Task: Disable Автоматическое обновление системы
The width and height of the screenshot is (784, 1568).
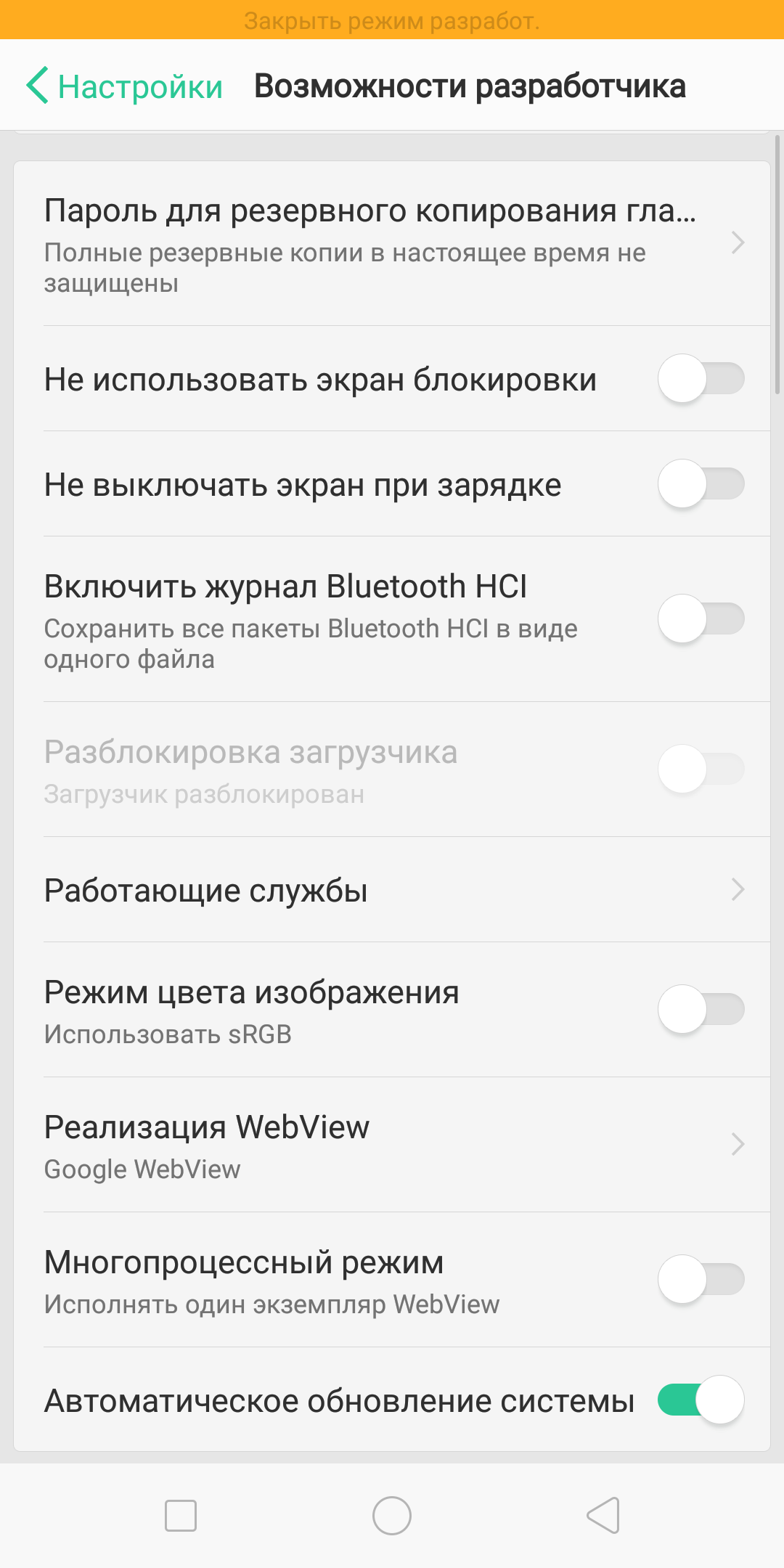Action: [x=701, y=1400]
